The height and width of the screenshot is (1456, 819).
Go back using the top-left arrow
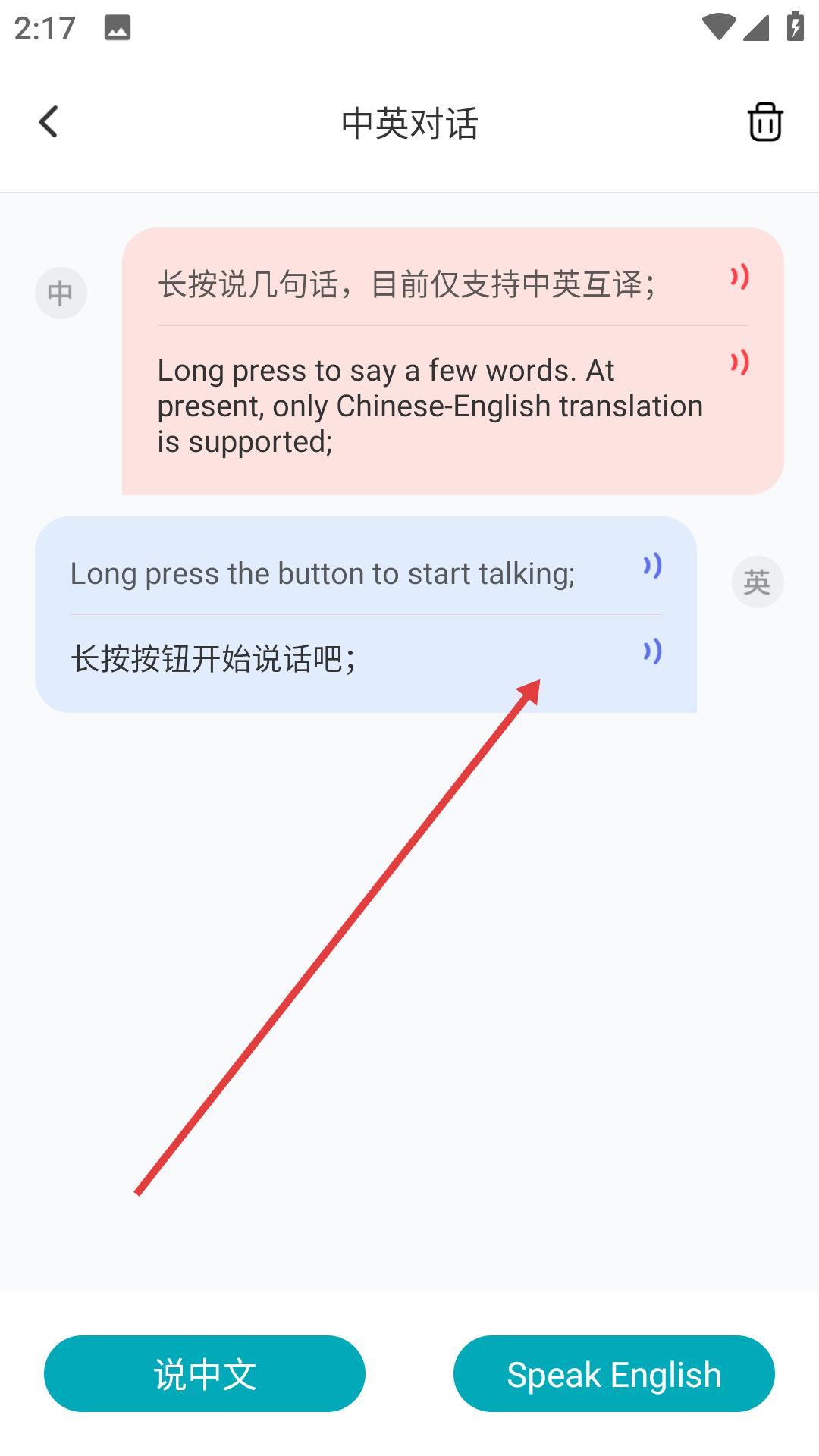[x=49, y=122]
